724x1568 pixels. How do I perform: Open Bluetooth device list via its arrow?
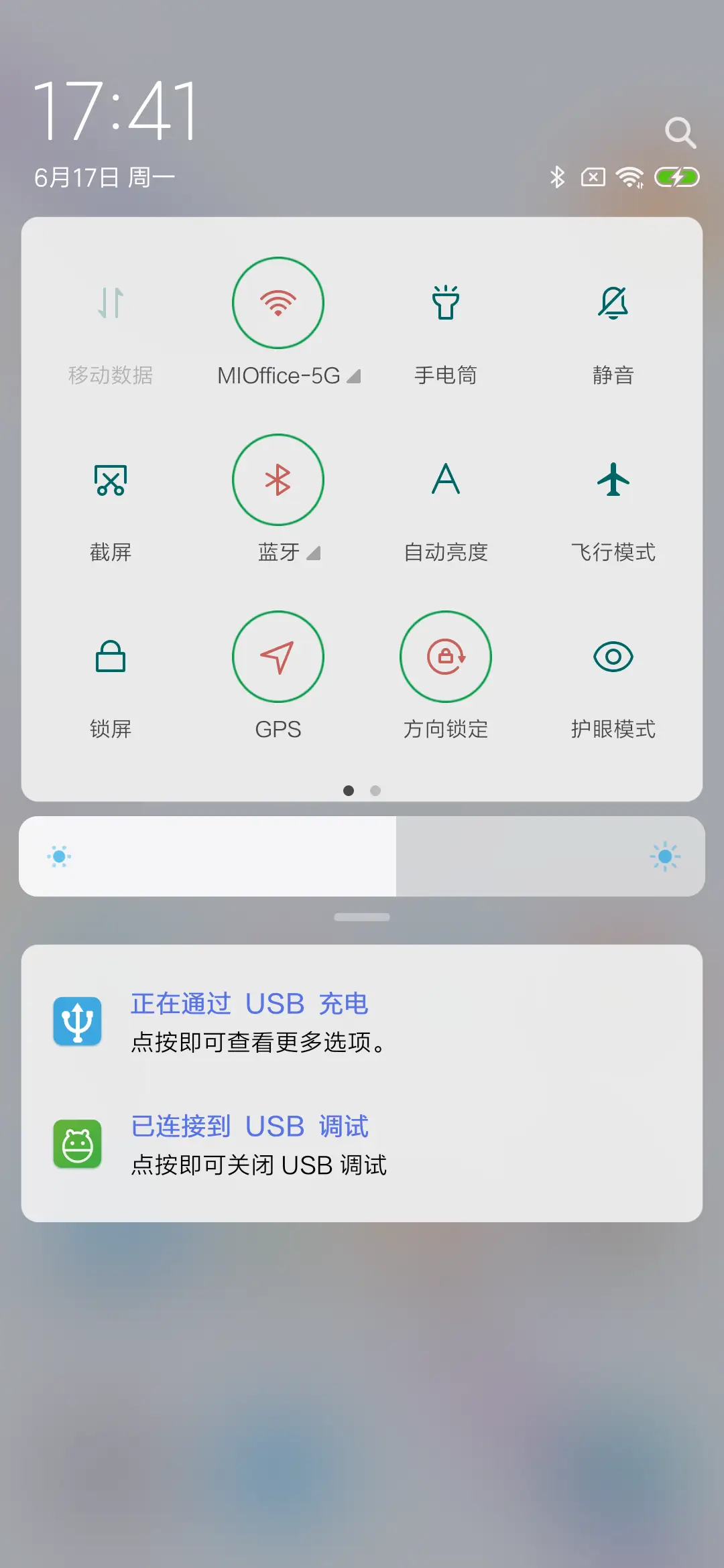[312, 553]
